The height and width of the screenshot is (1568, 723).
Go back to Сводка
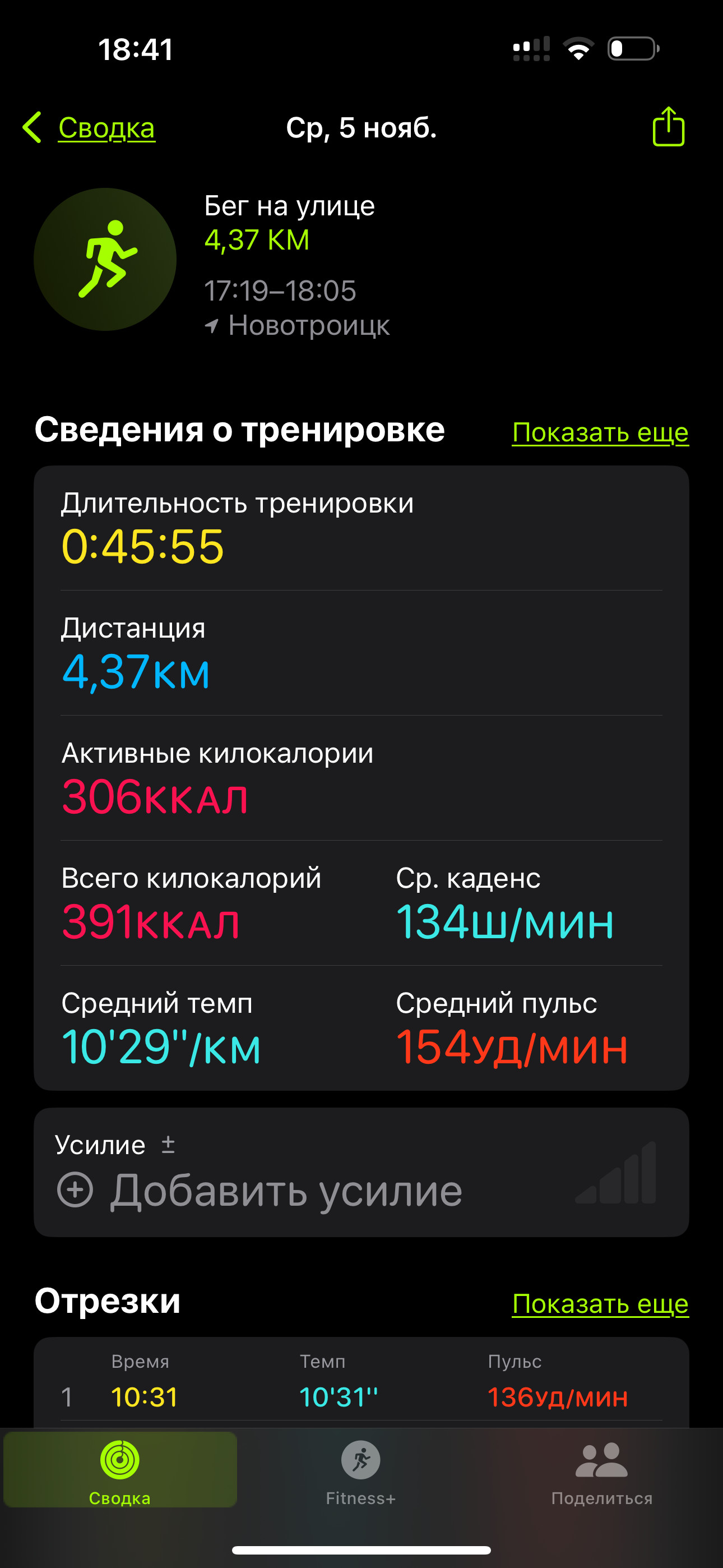(89, 128)
